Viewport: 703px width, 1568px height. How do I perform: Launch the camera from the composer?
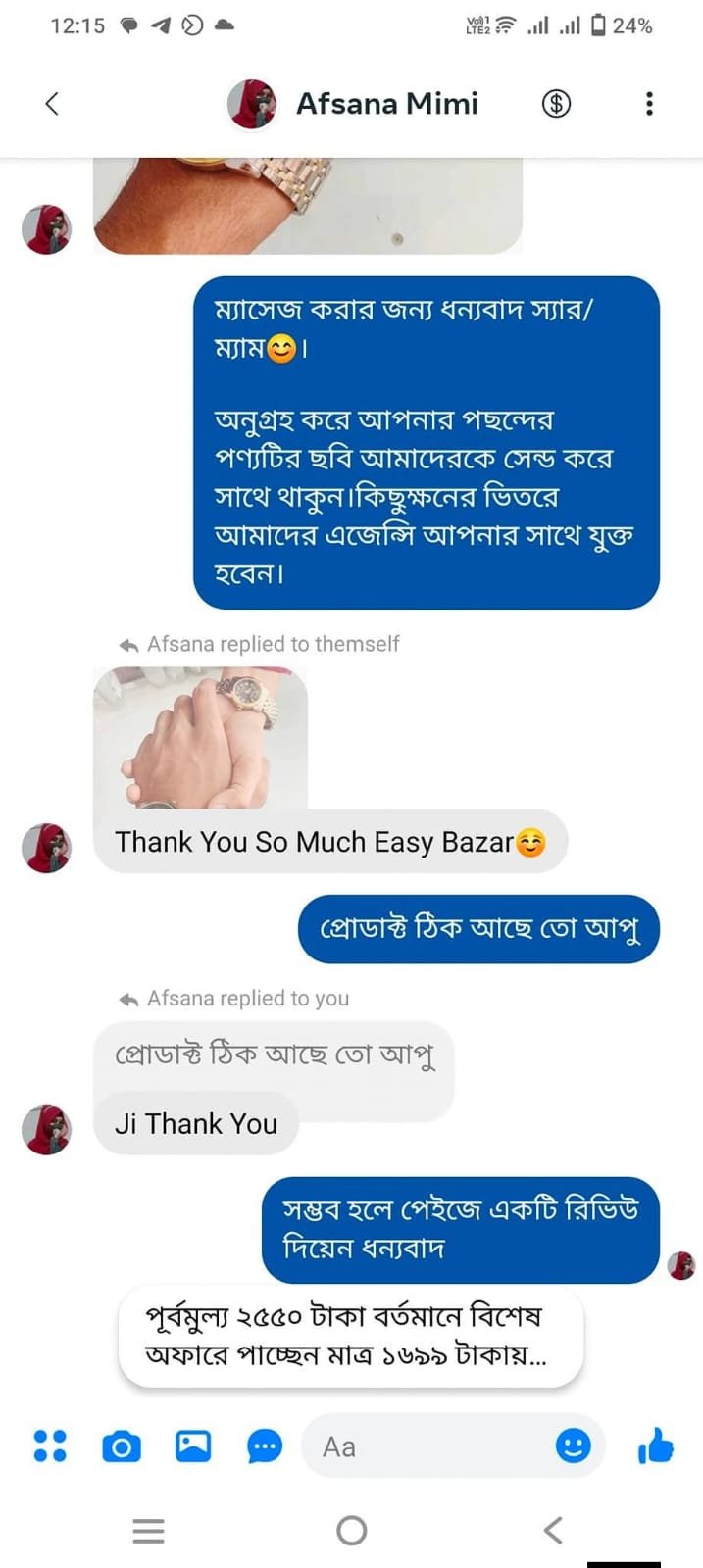click(x=122, y=1445)
